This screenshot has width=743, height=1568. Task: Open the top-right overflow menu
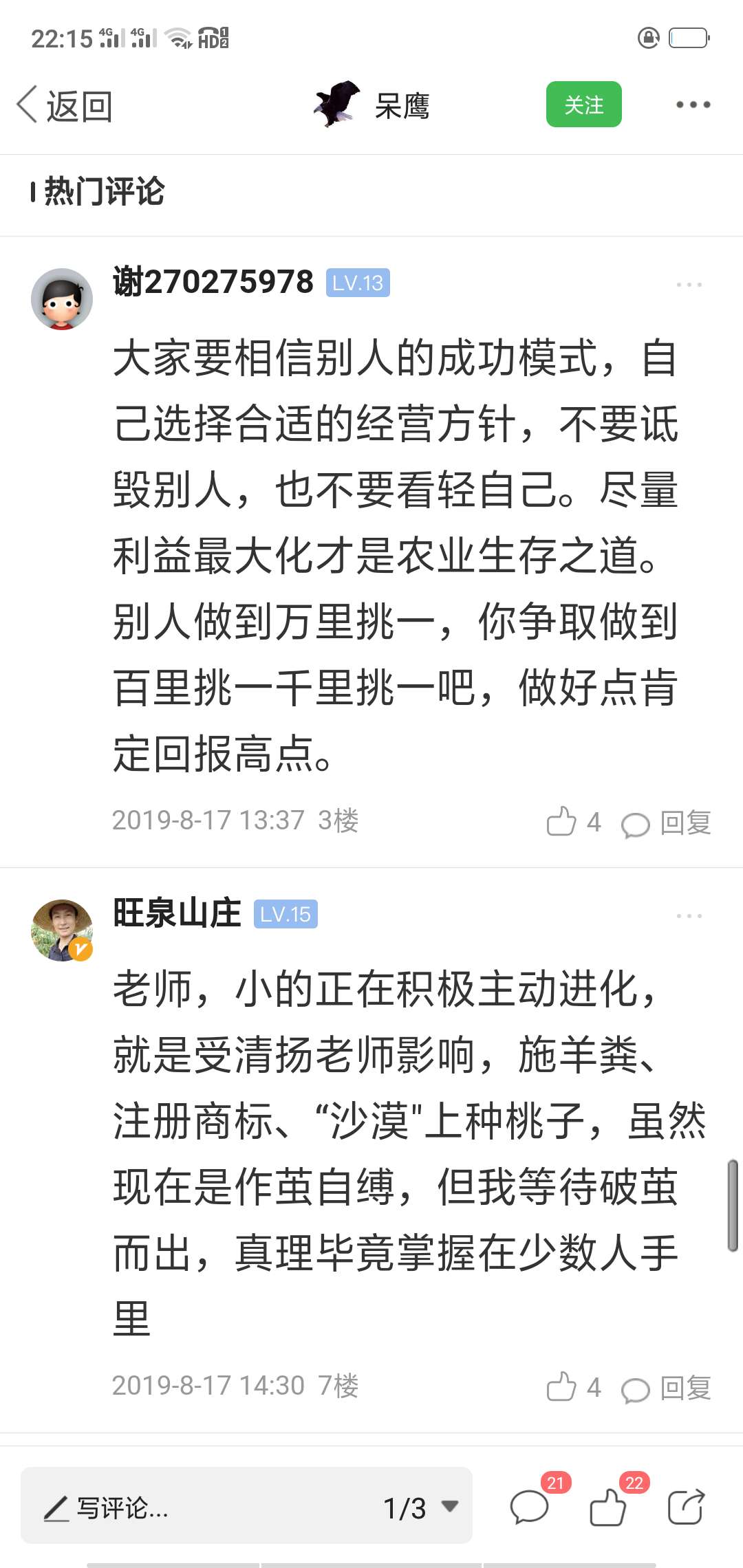click(x=693, y=105)
